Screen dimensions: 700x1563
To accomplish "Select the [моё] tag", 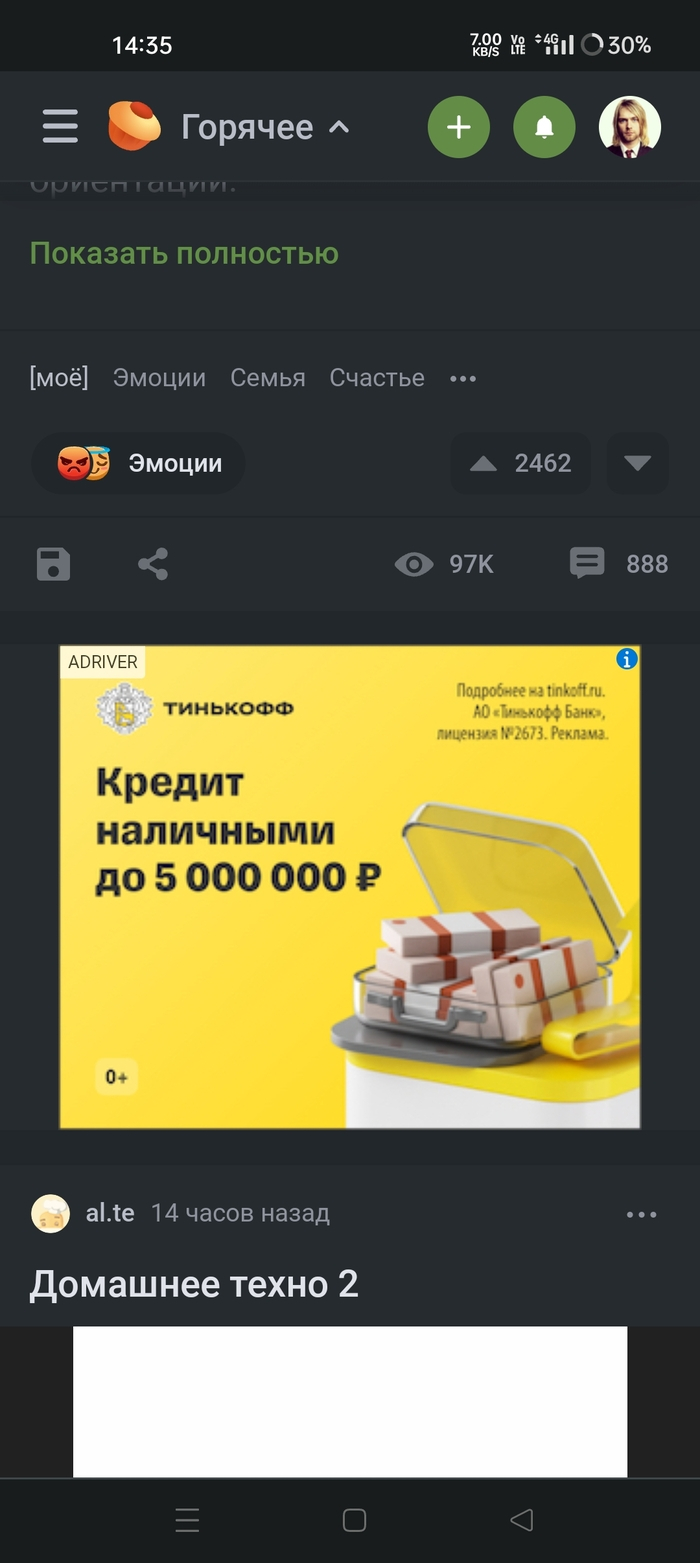I will (x=59, y=377).
